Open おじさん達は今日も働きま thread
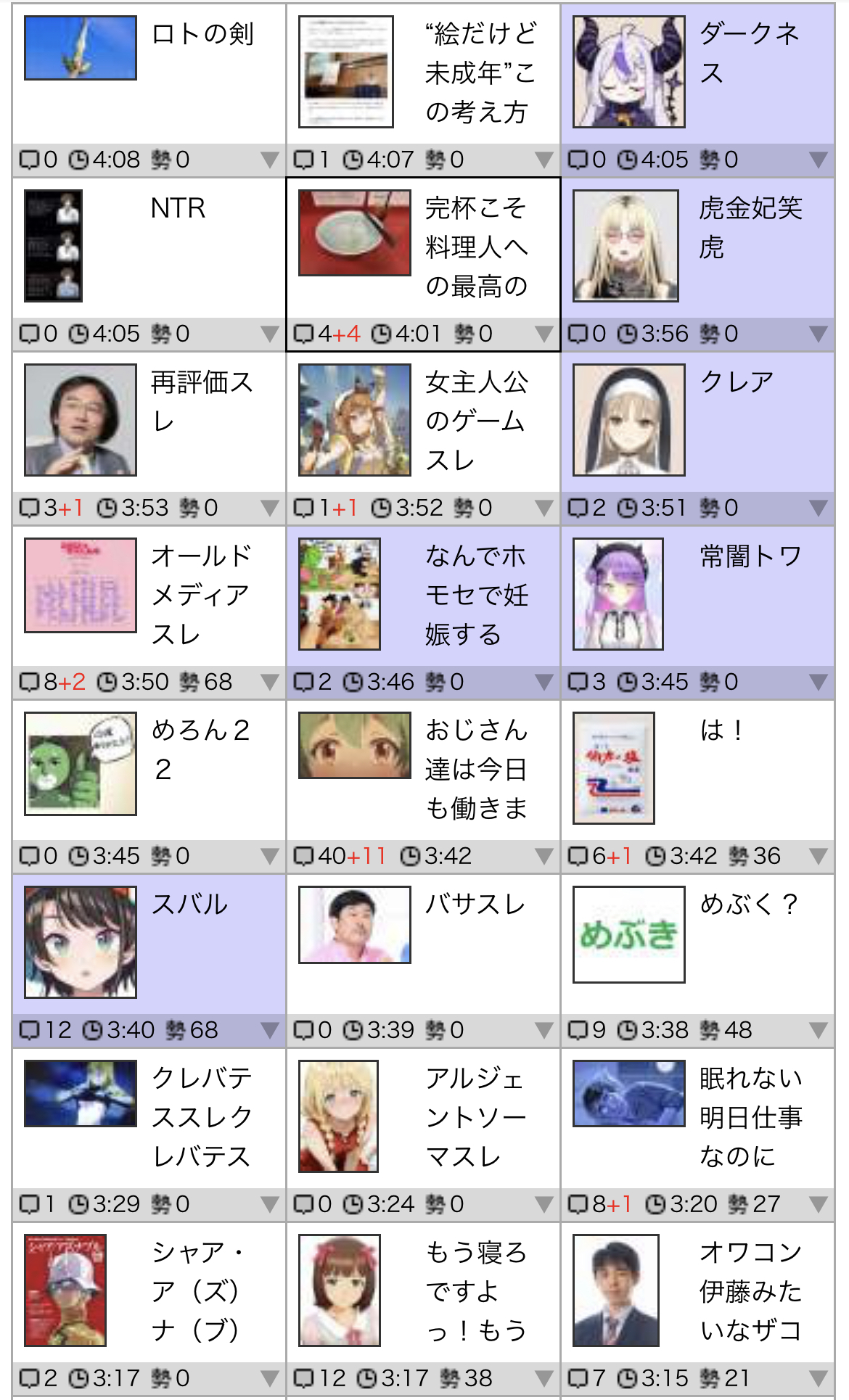Image resolution: width=849 pixels, height=1400 pixels. (x=476, y=769)
